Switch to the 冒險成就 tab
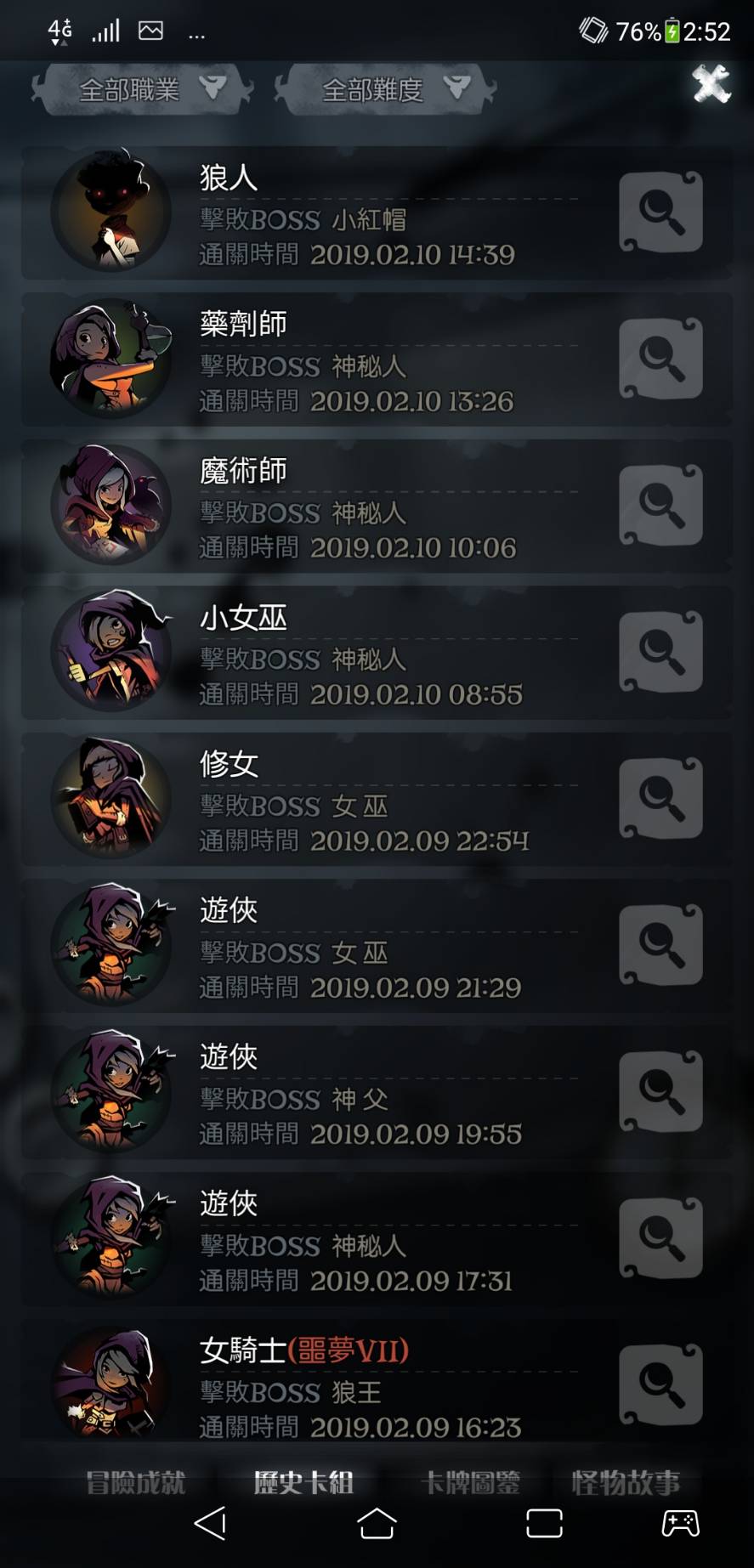 click(136, 1482)
